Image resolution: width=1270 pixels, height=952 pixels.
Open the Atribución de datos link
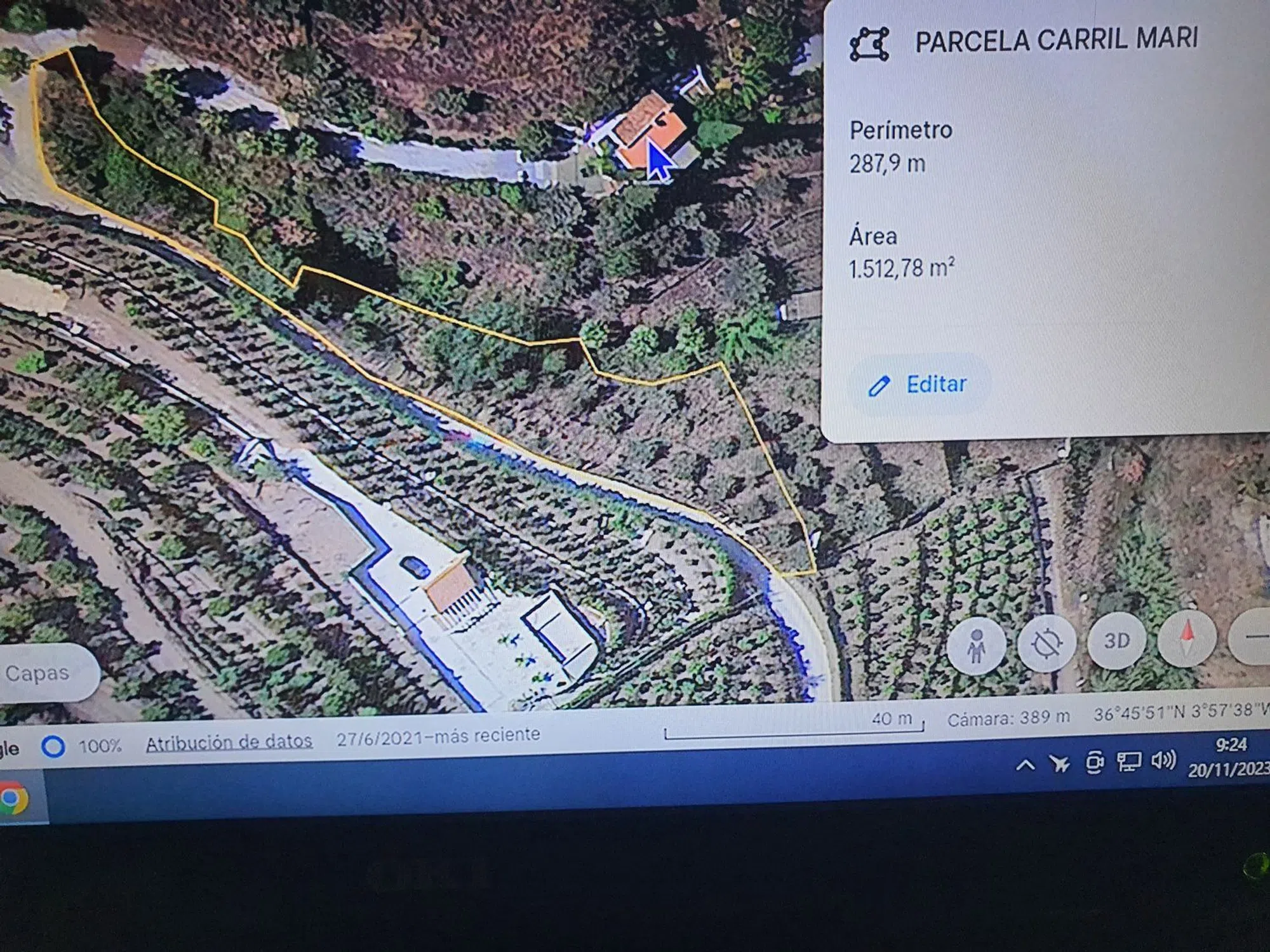coord(229,742)
